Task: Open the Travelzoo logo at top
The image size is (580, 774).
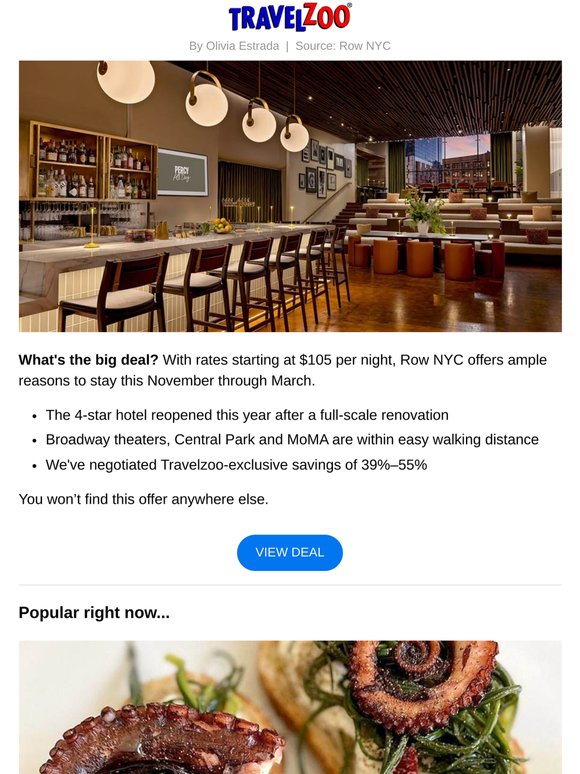Action: [x=290, y=17]
